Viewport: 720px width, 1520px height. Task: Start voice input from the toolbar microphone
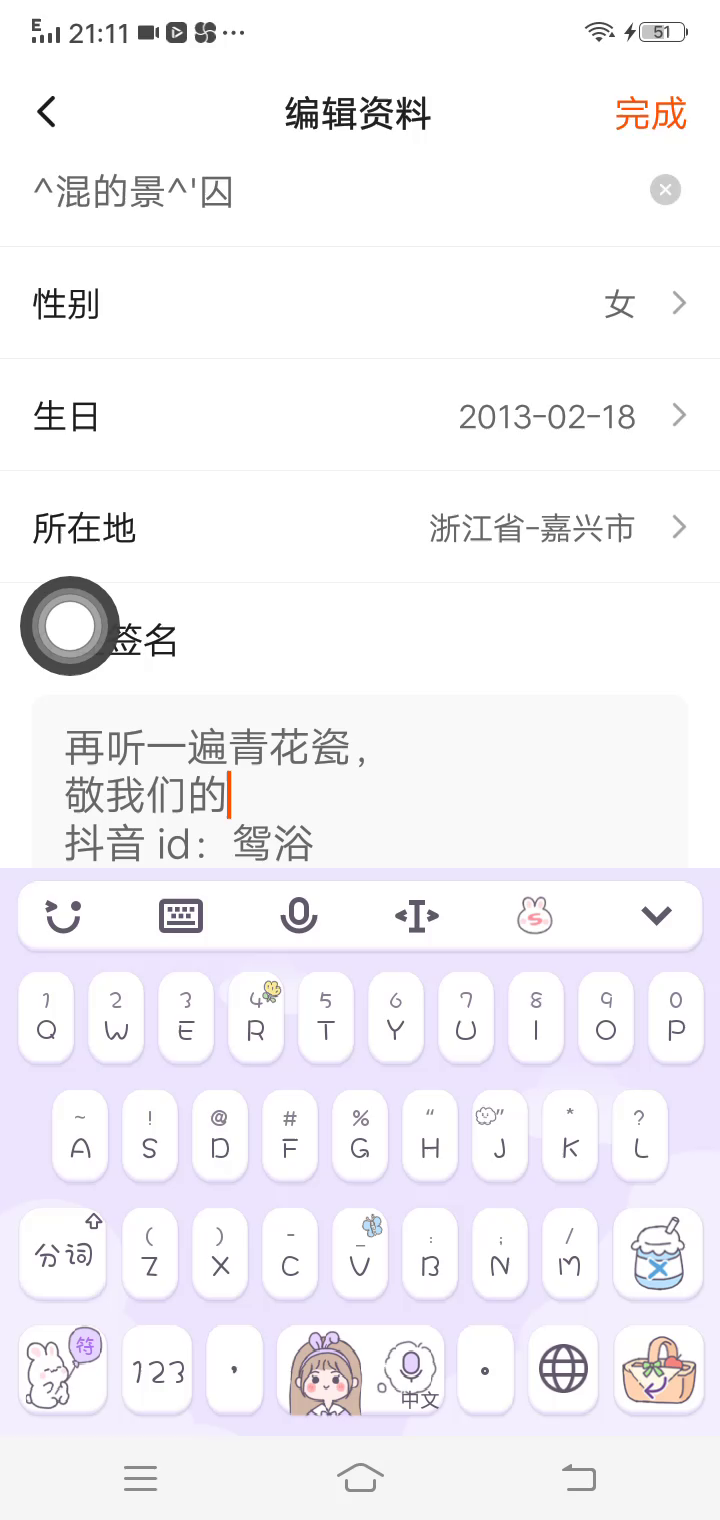pos(298,915)
